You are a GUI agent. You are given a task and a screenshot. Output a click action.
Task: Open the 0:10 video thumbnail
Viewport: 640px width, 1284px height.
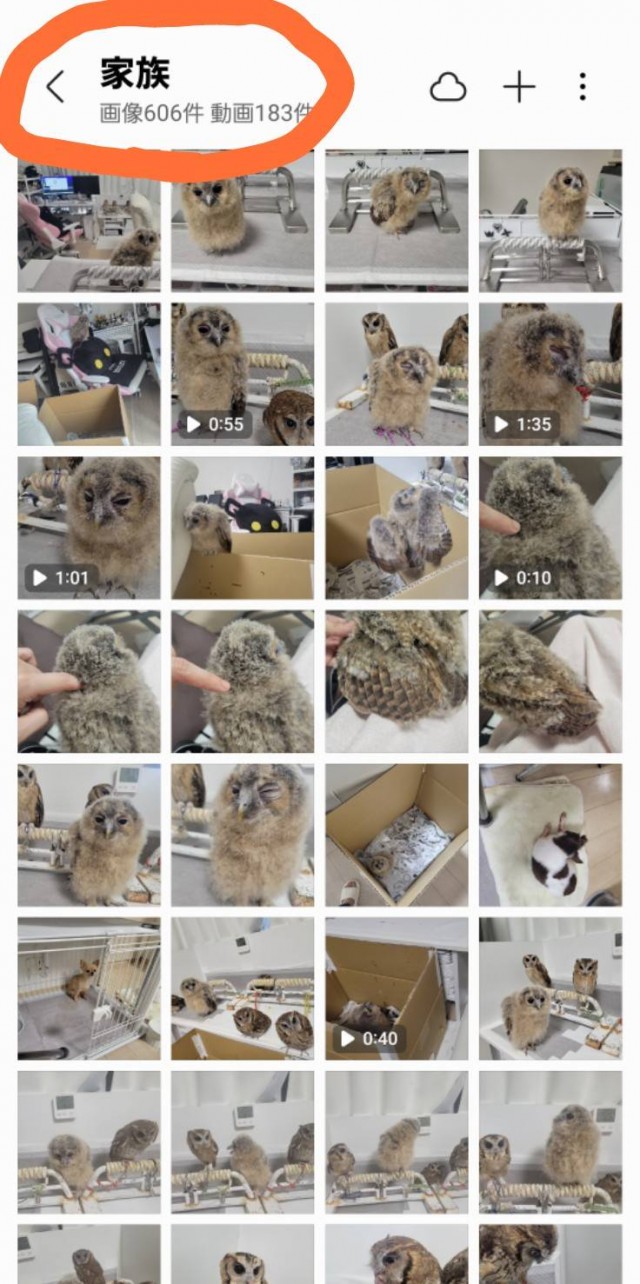tap(550, 528)
